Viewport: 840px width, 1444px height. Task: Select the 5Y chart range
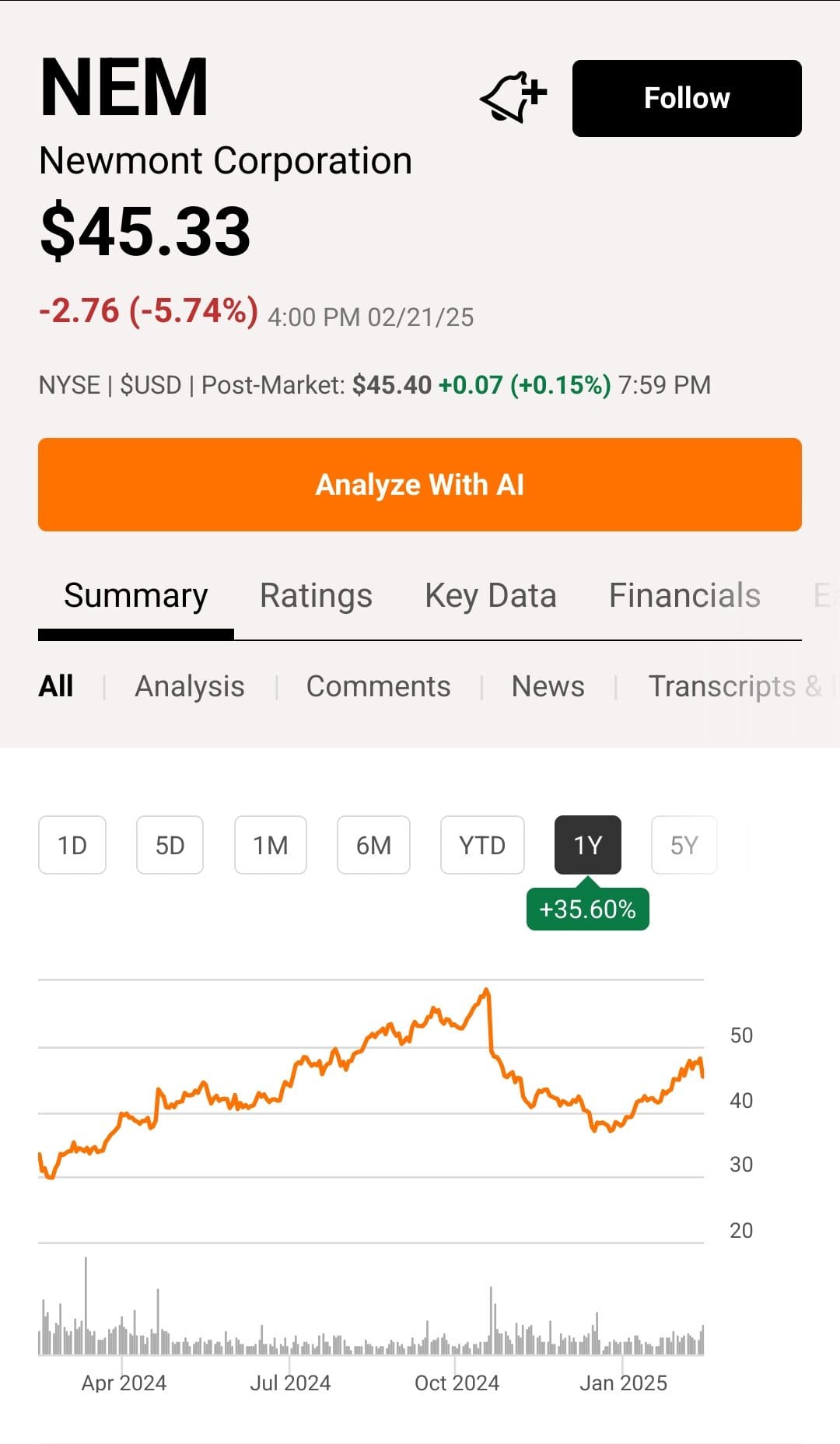[x=683, y=845]
